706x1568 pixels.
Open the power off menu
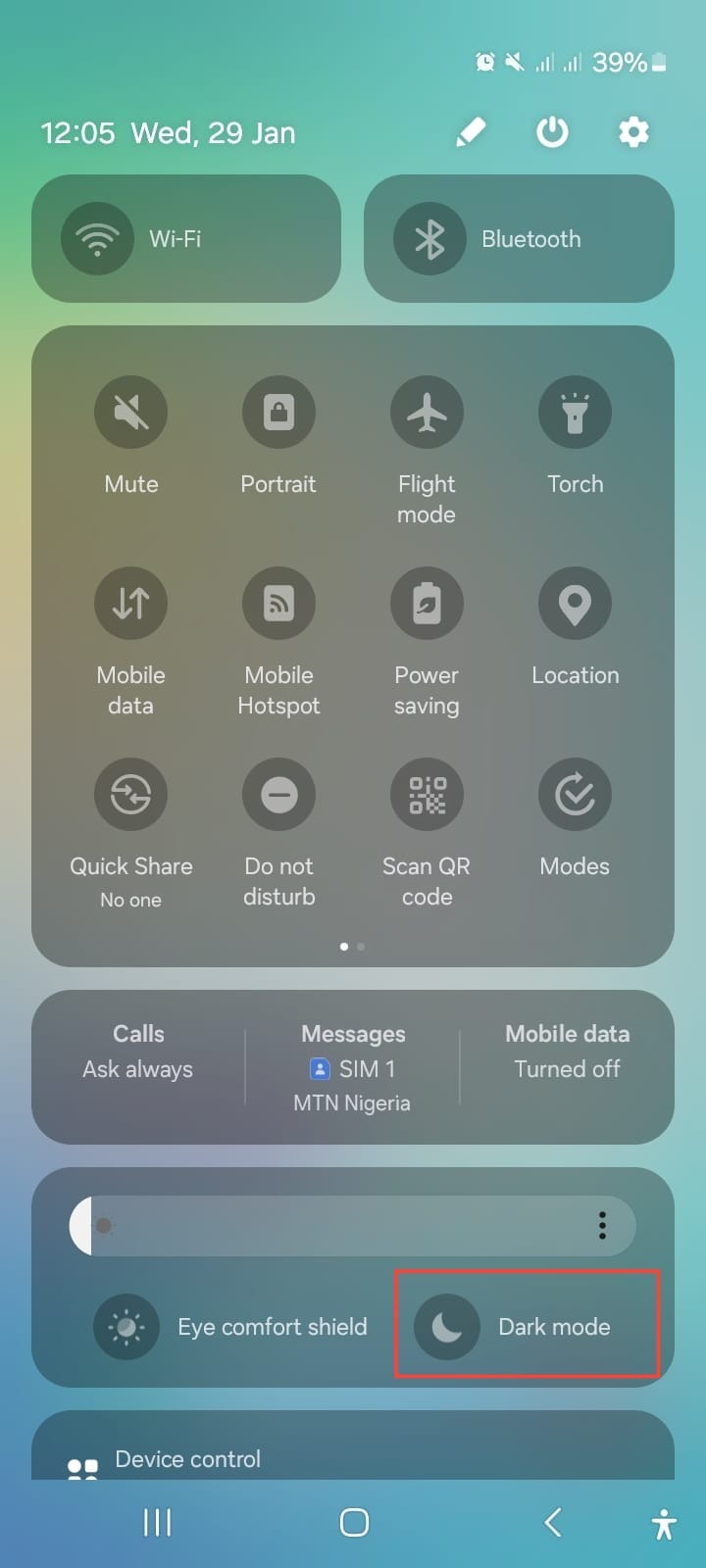(x=552, y=132)
